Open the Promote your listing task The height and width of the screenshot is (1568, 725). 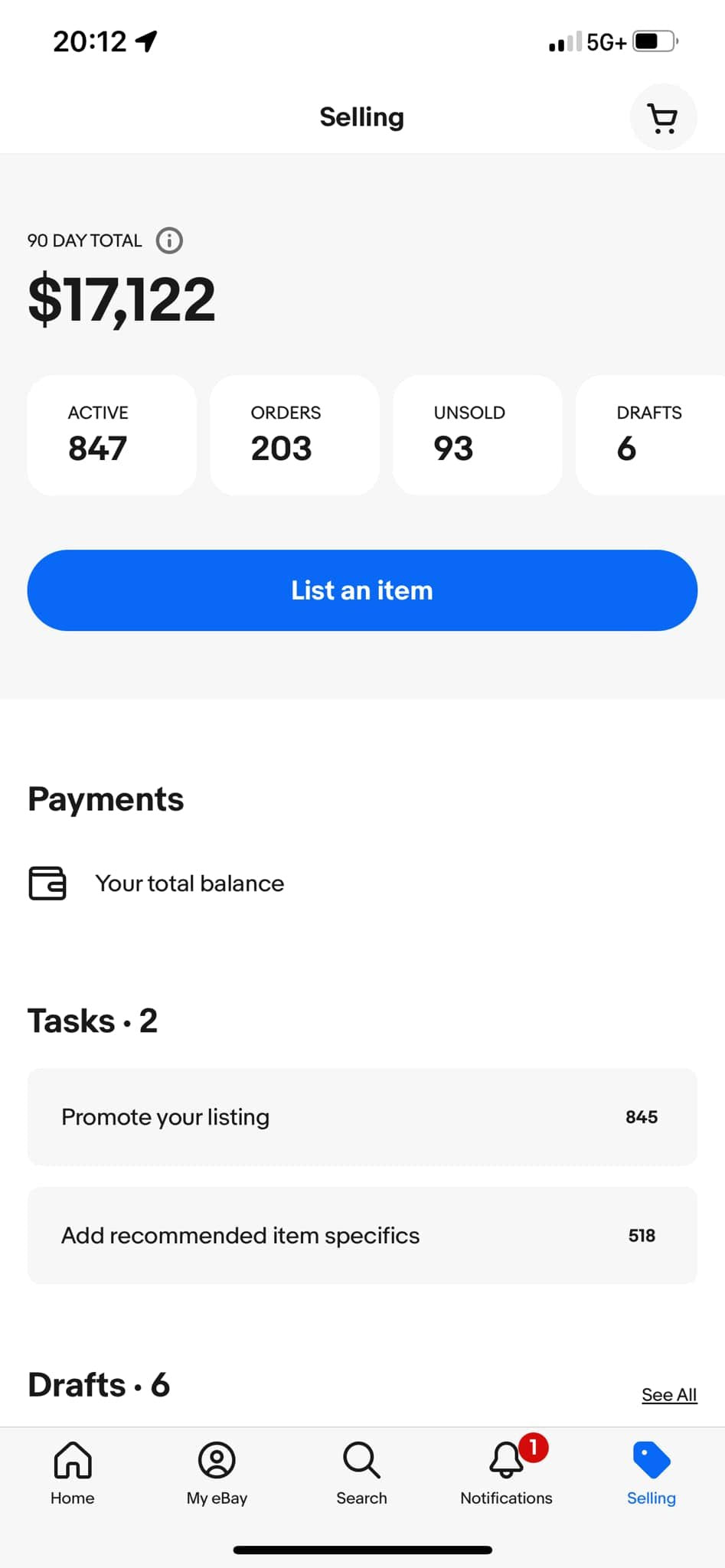(x=362, y=1117)
